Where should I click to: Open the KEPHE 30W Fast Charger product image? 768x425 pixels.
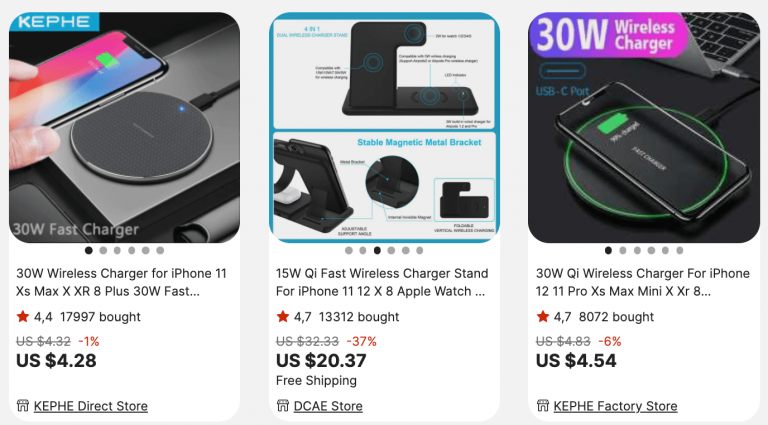[124, 127]
